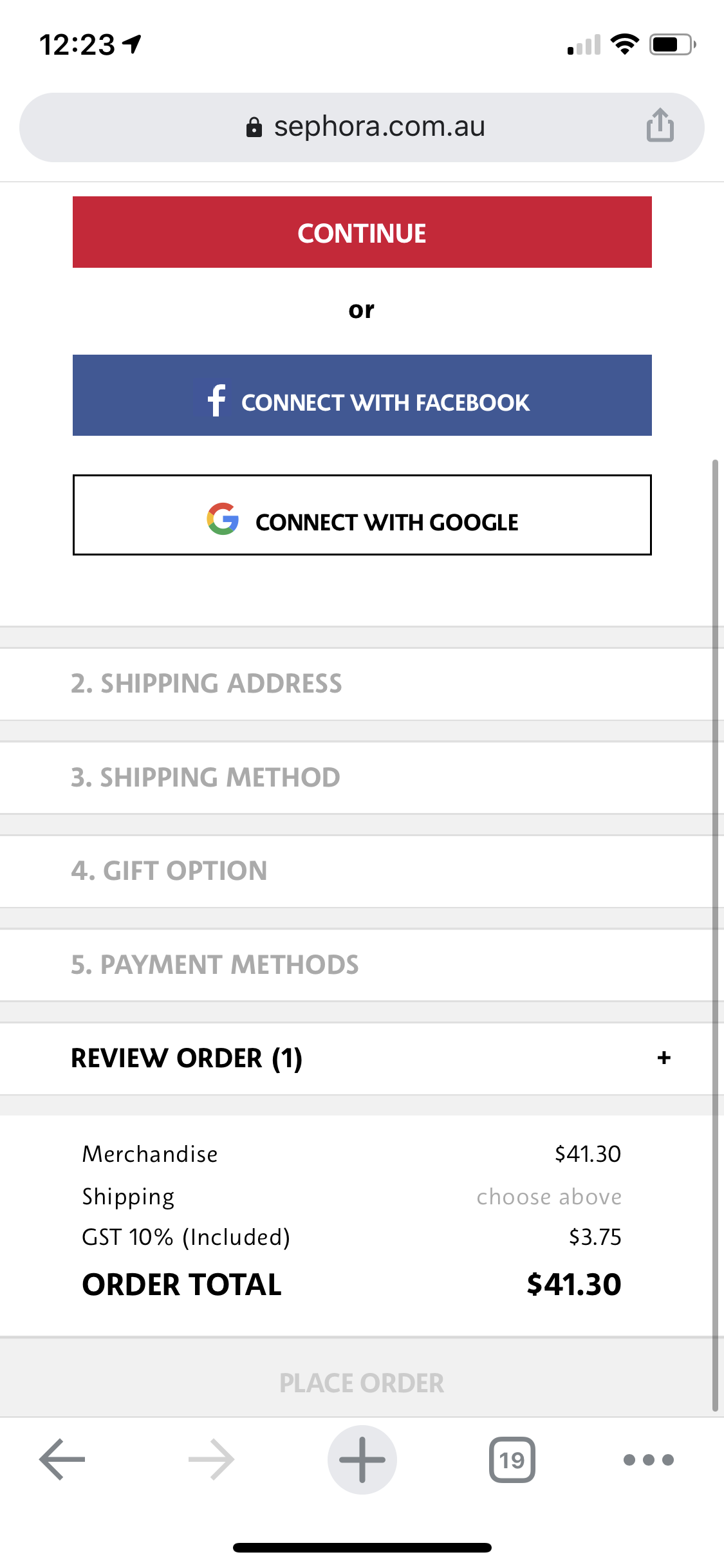Connect with Facebook
Screen dimensions: 724x1568
[362, 395]
